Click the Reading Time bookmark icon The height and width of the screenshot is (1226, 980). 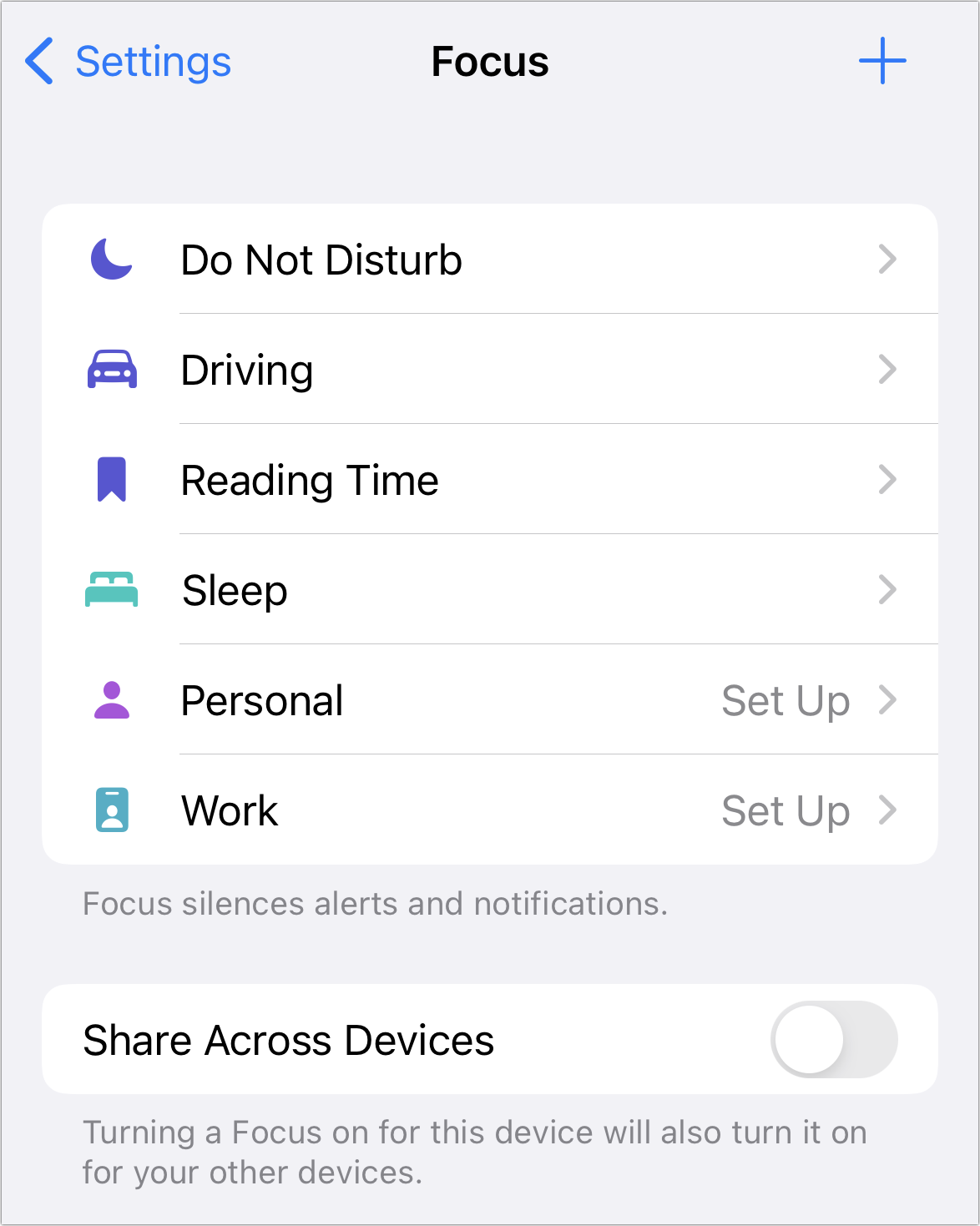[x=110, y=480]
